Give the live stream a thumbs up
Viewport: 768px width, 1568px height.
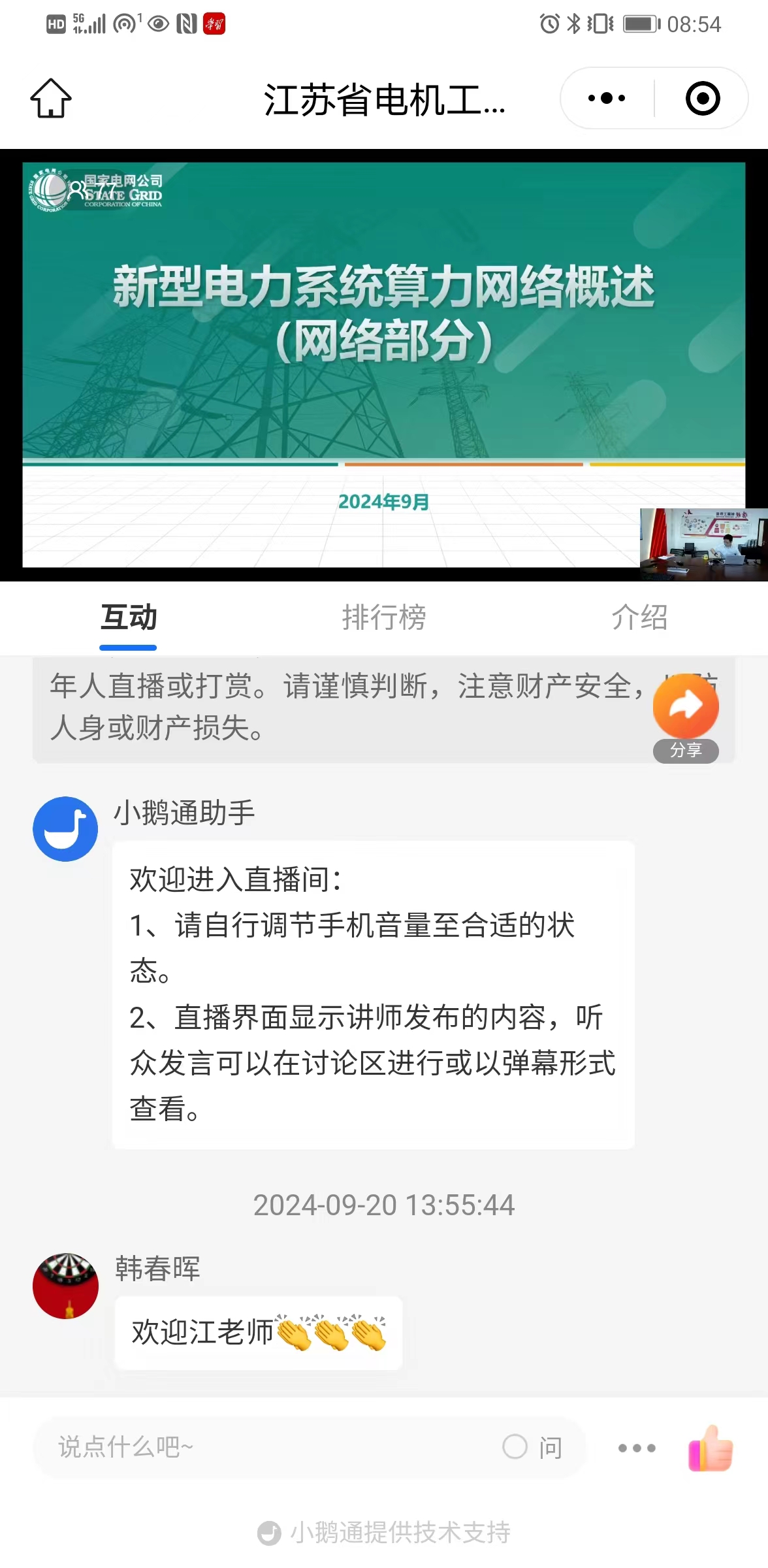click(x=711, y=1448)
